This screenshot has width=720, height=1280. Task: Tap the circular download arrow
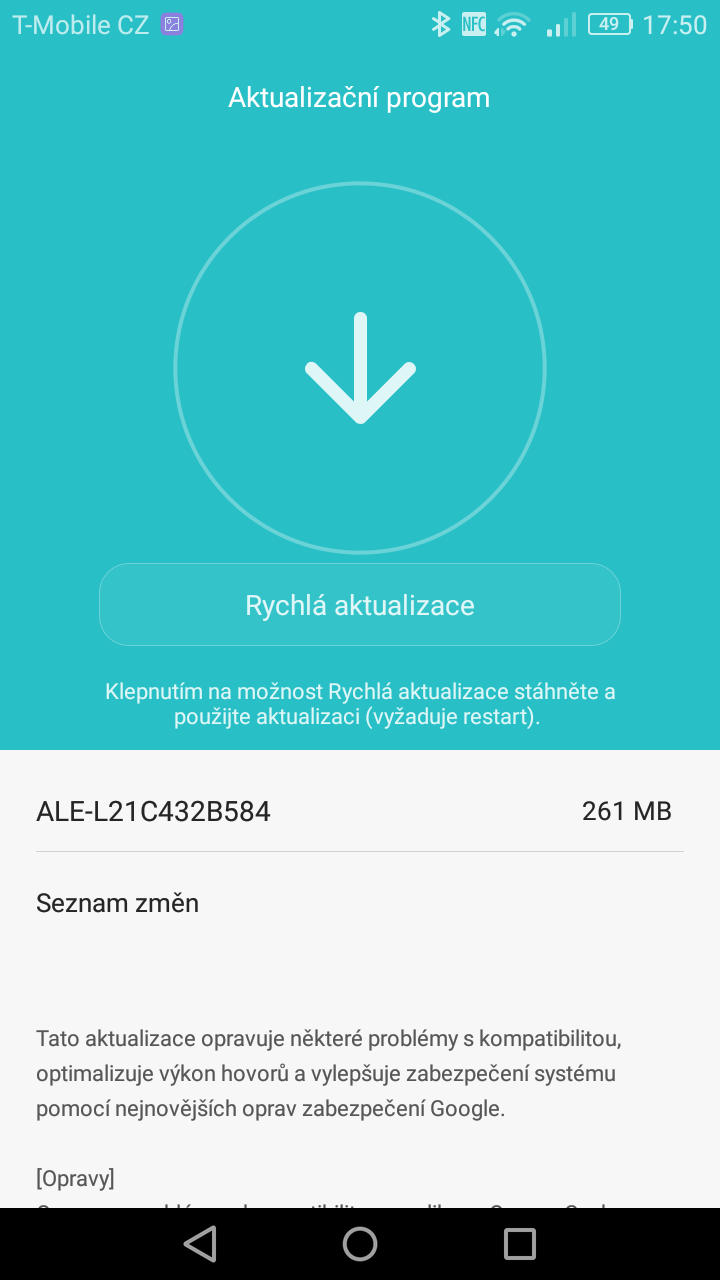(x=360, y=368)
